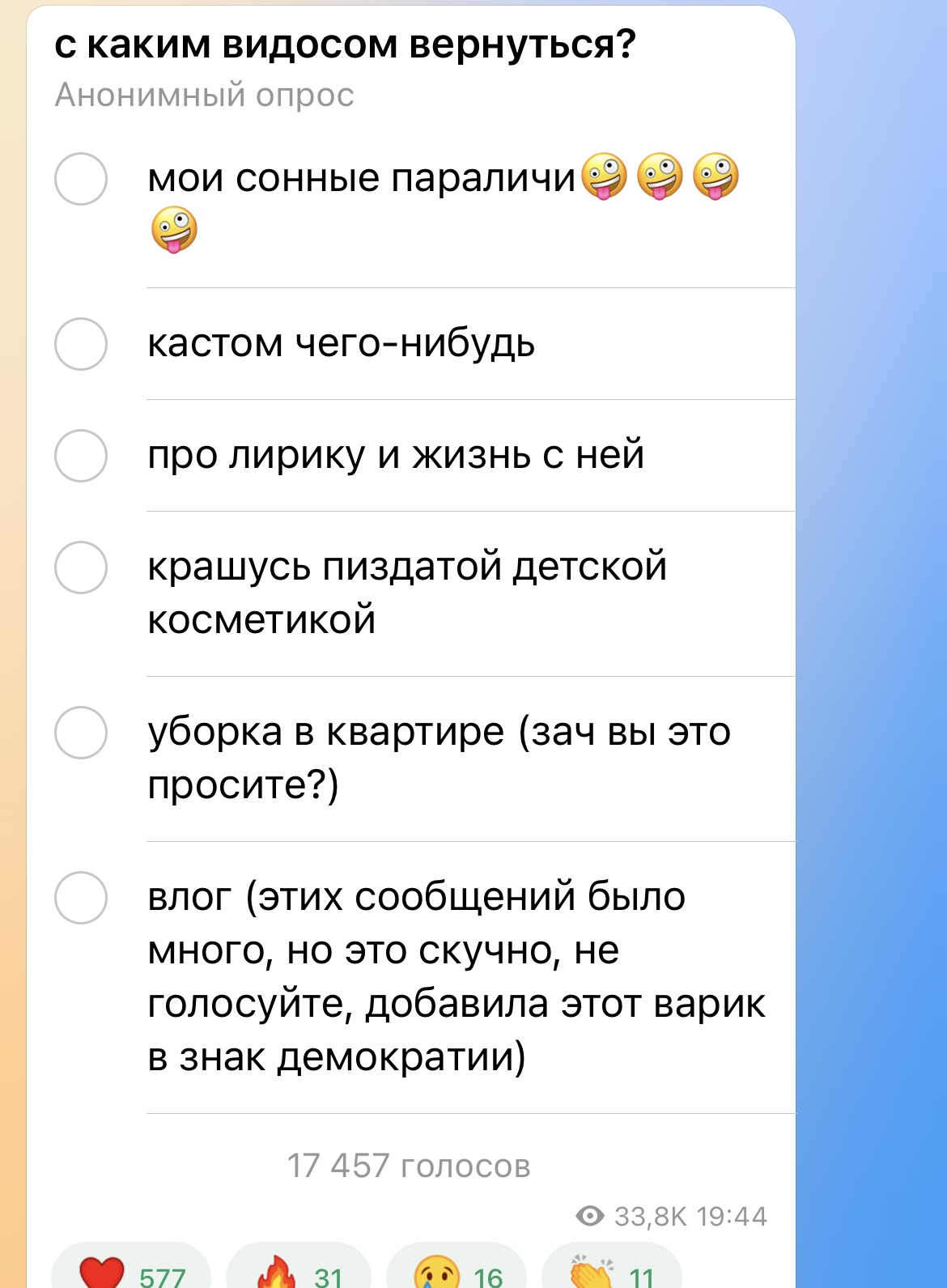Vote for 'мои сонные параличи' option
This screenshot has height=1288, width=947.
[x=81, y=179]
